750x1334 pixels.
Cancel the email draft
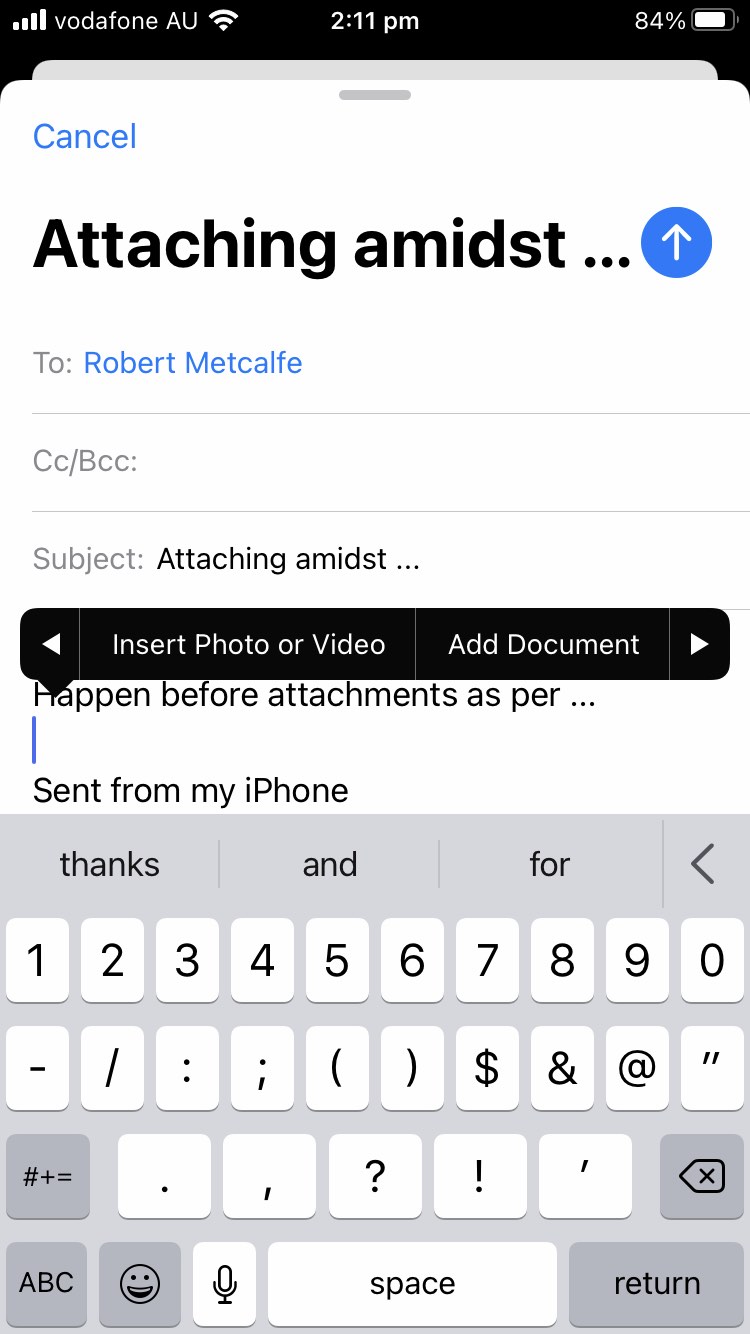coord(85,136)
